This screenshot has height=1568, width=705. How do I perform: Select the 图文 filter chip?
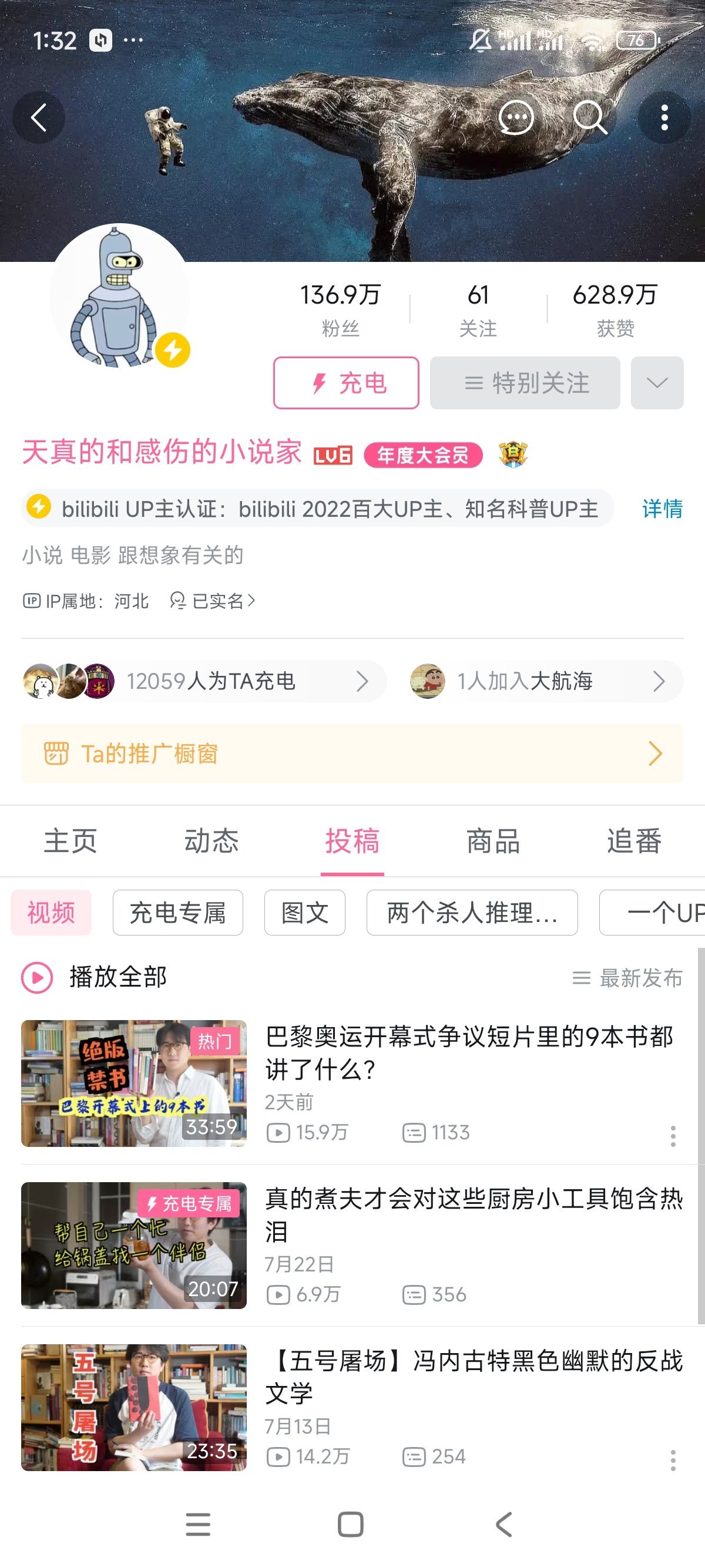tap(304, 913)
